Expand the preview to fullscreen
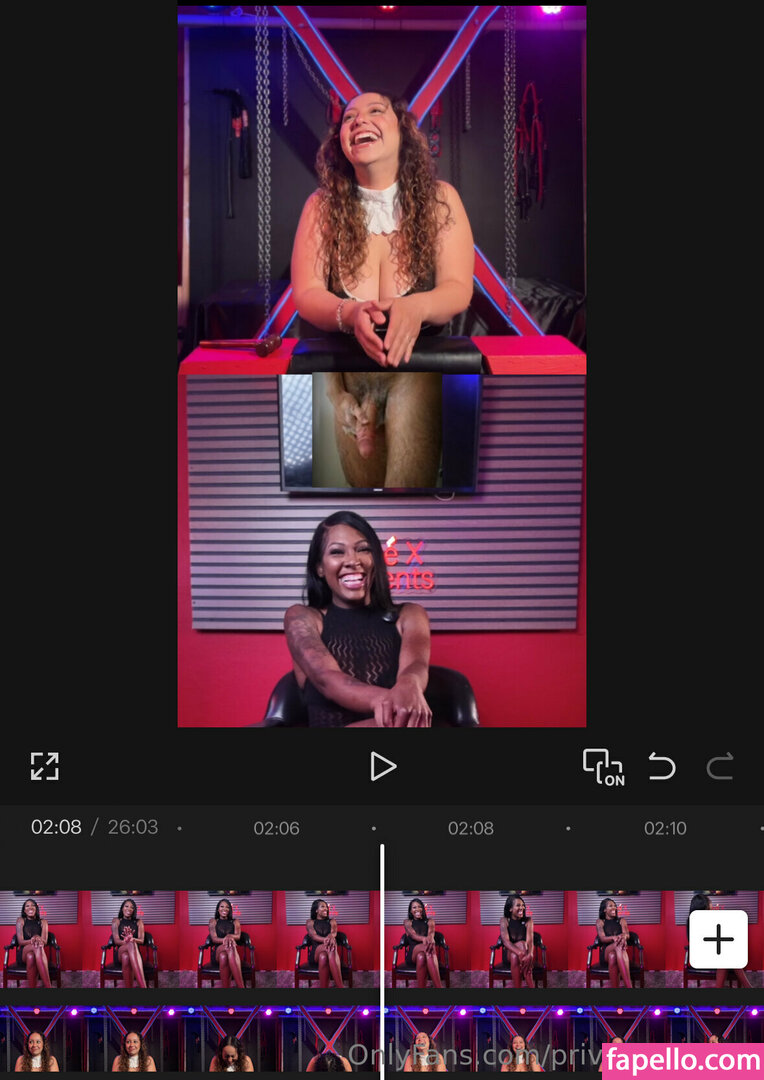764x1080 pixels. 44,766
